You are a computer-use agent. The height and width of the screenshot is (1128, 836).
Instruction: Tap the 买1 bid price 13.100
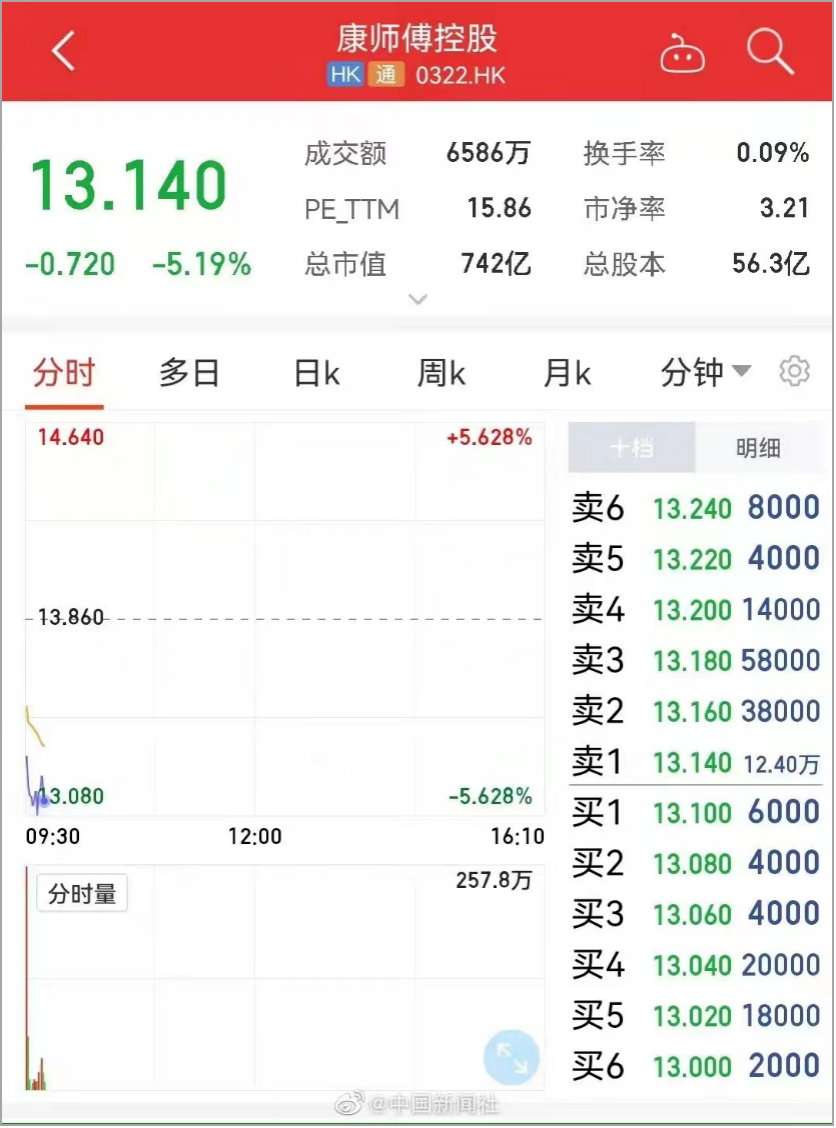pos(691,812)
